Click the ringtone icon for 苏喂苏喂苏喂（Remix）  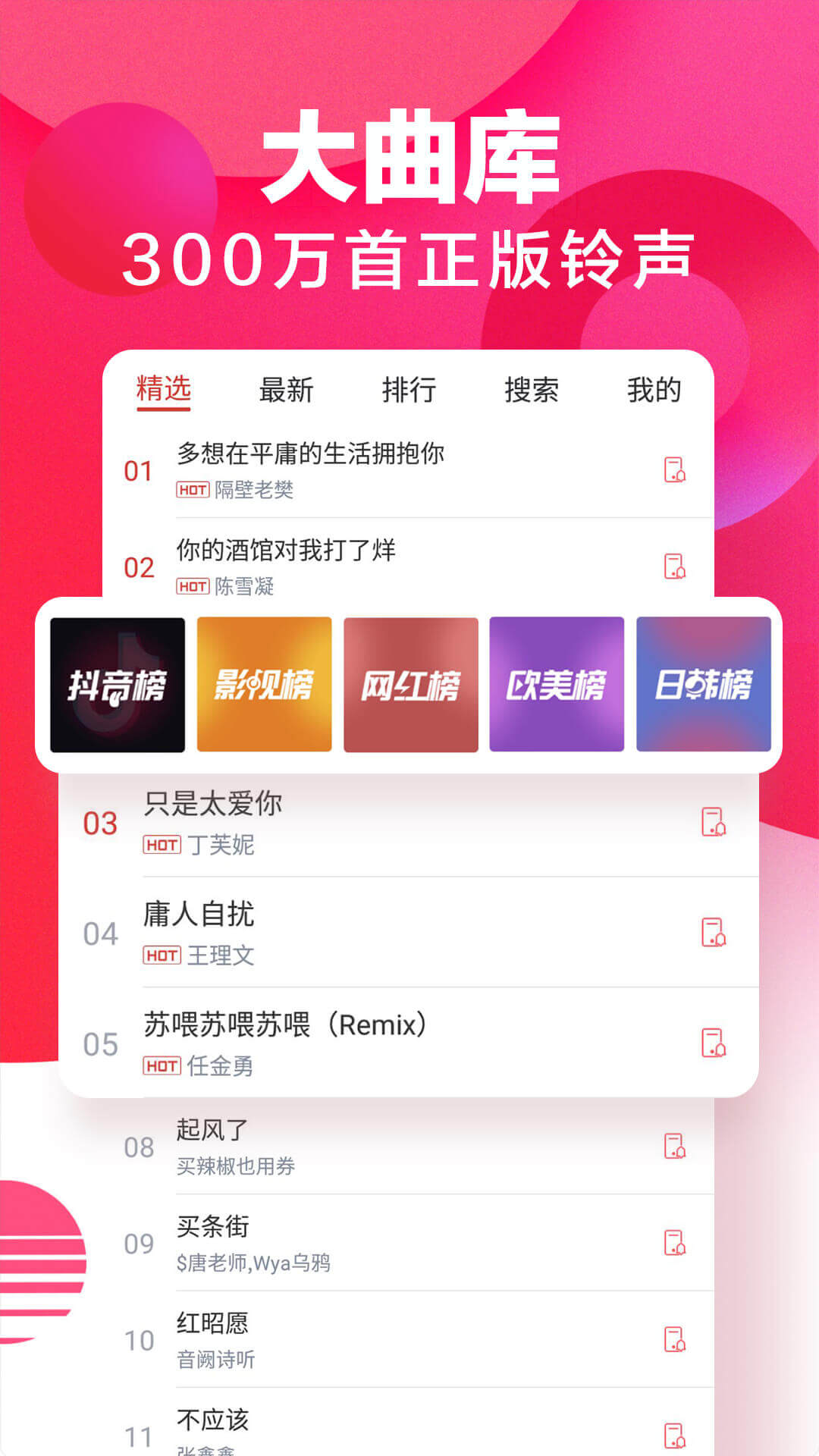[x=714, y=1045]
